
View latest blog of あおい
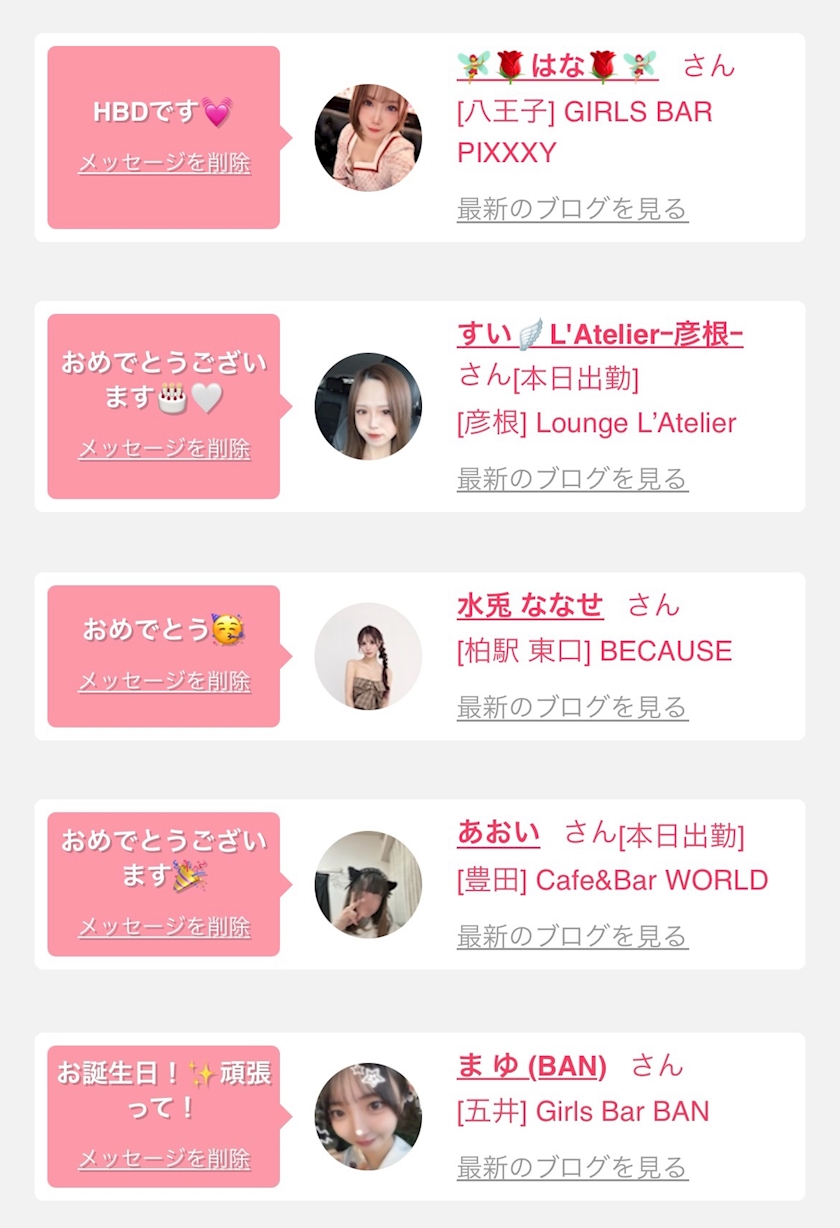click(x=572, y=936)
